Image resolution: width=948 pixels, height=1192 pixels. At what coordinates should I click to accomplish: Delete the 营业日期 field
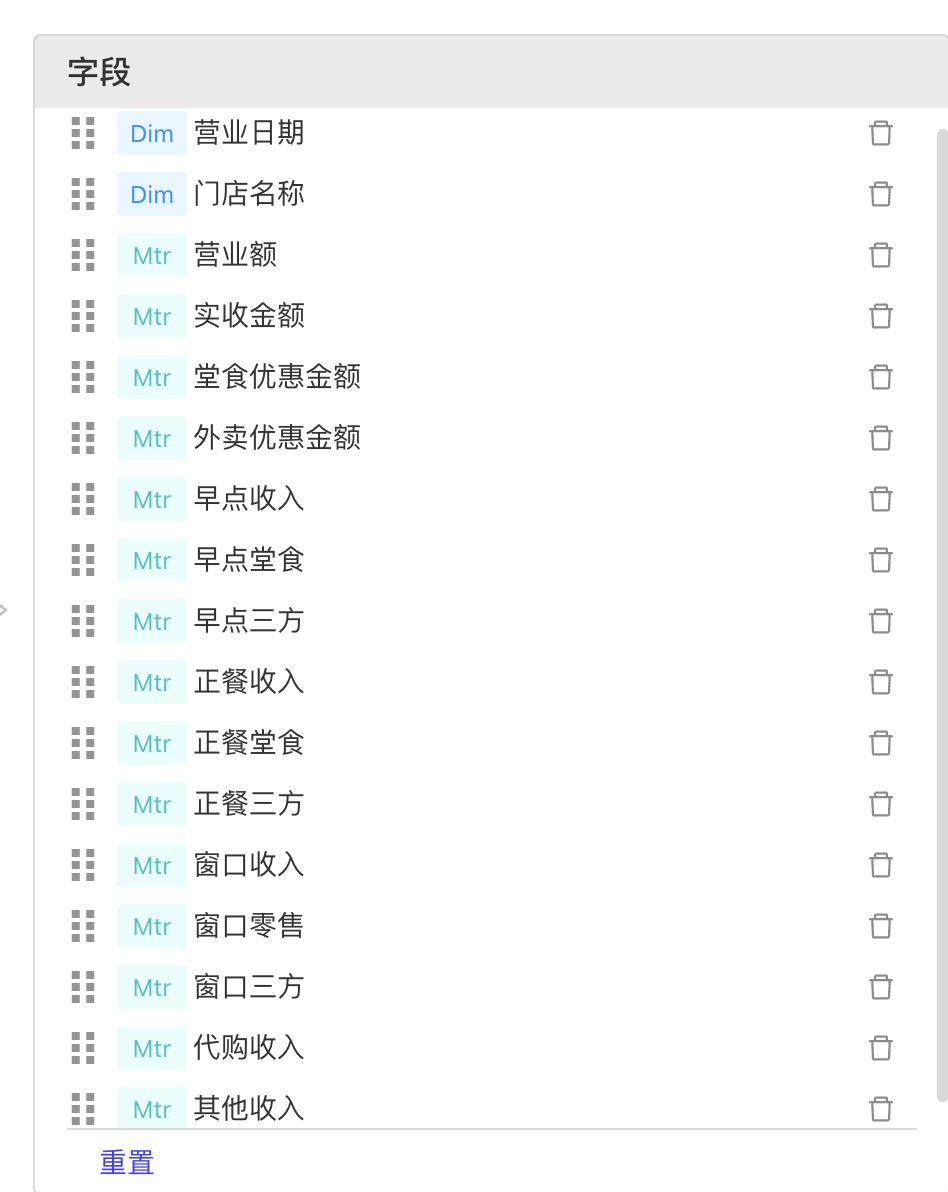(x=880, y=133)
